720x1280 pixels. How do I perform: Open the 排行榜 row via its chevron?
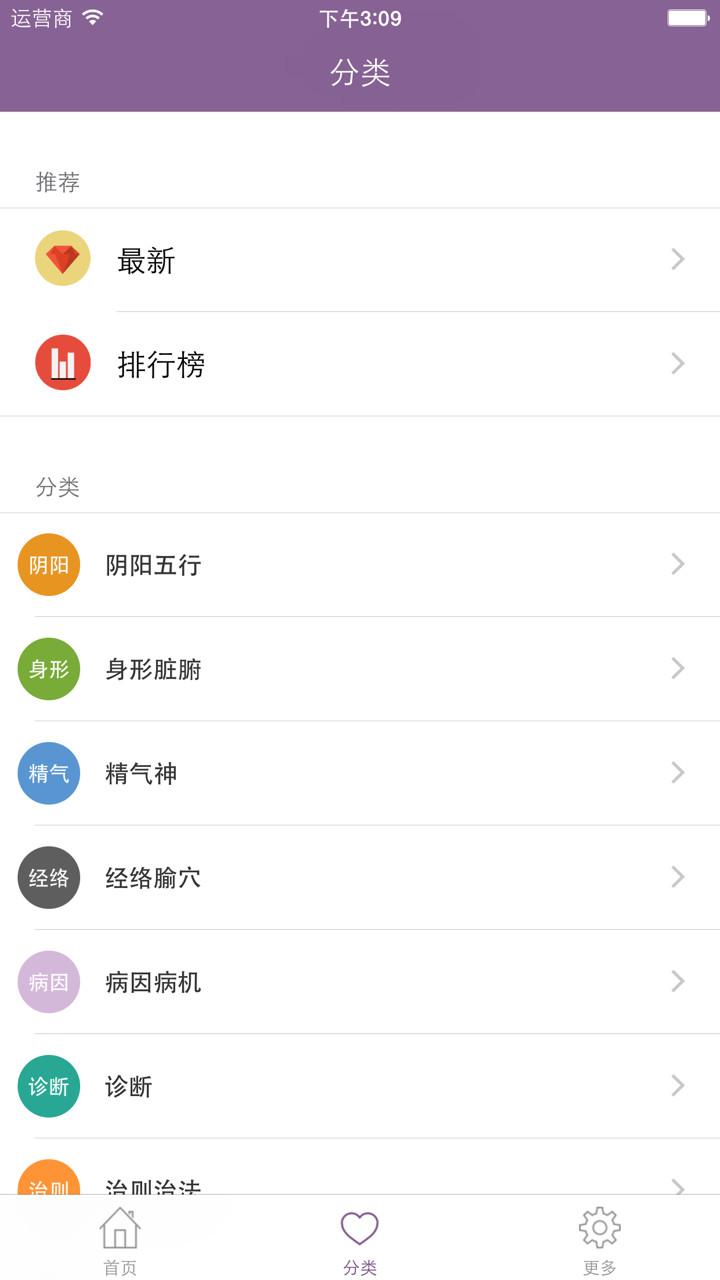coord(678,363)
